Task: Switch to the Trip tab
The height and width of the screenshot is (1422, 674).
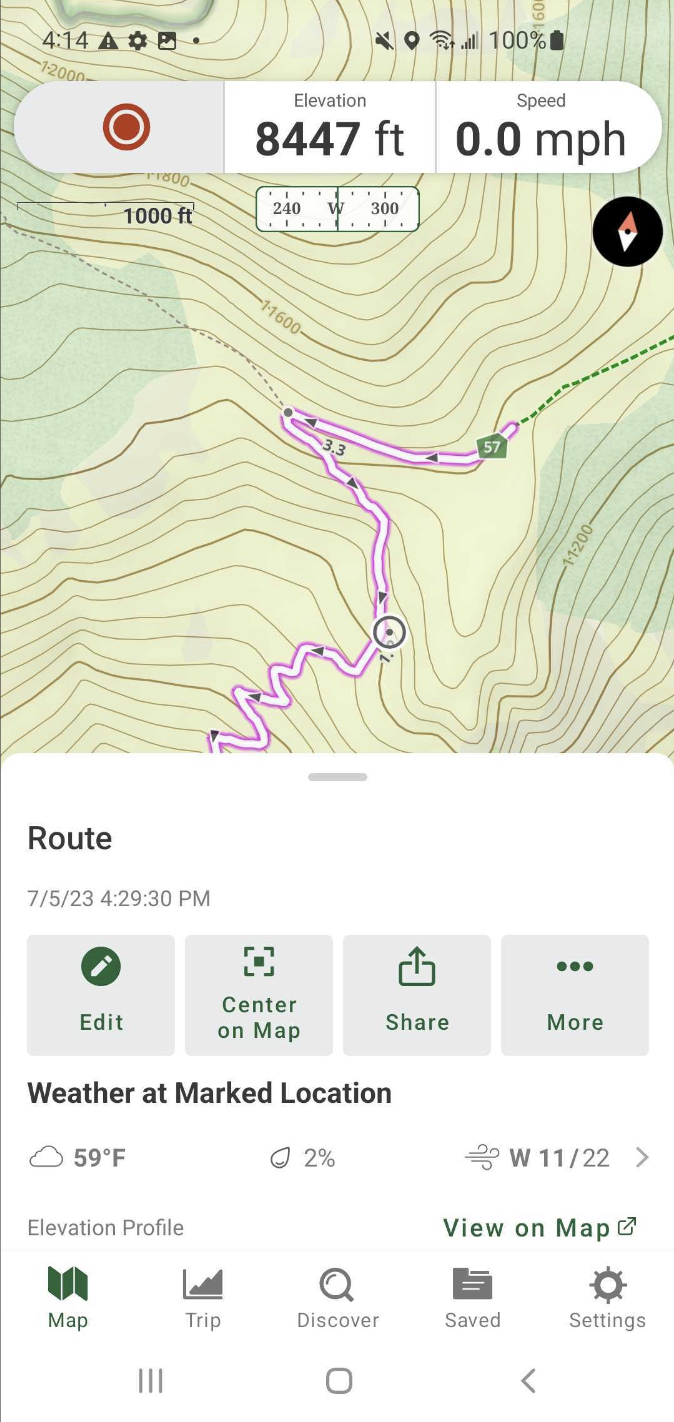Action: [203, 1298]
